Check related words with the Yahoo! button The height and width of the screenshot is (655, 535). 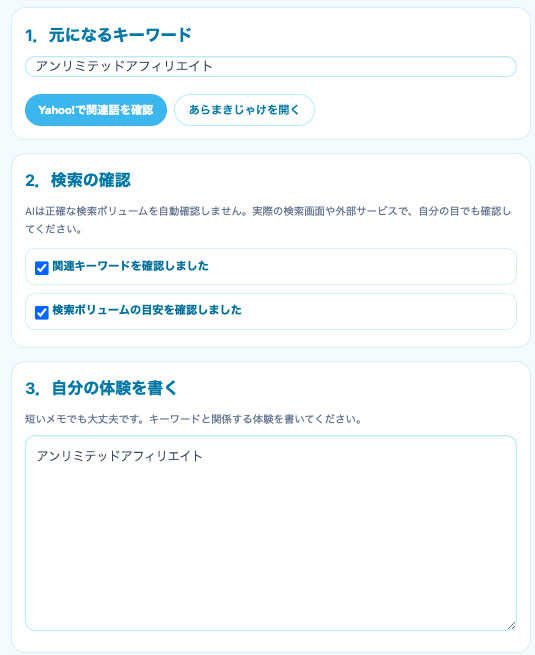pos(96,110)
